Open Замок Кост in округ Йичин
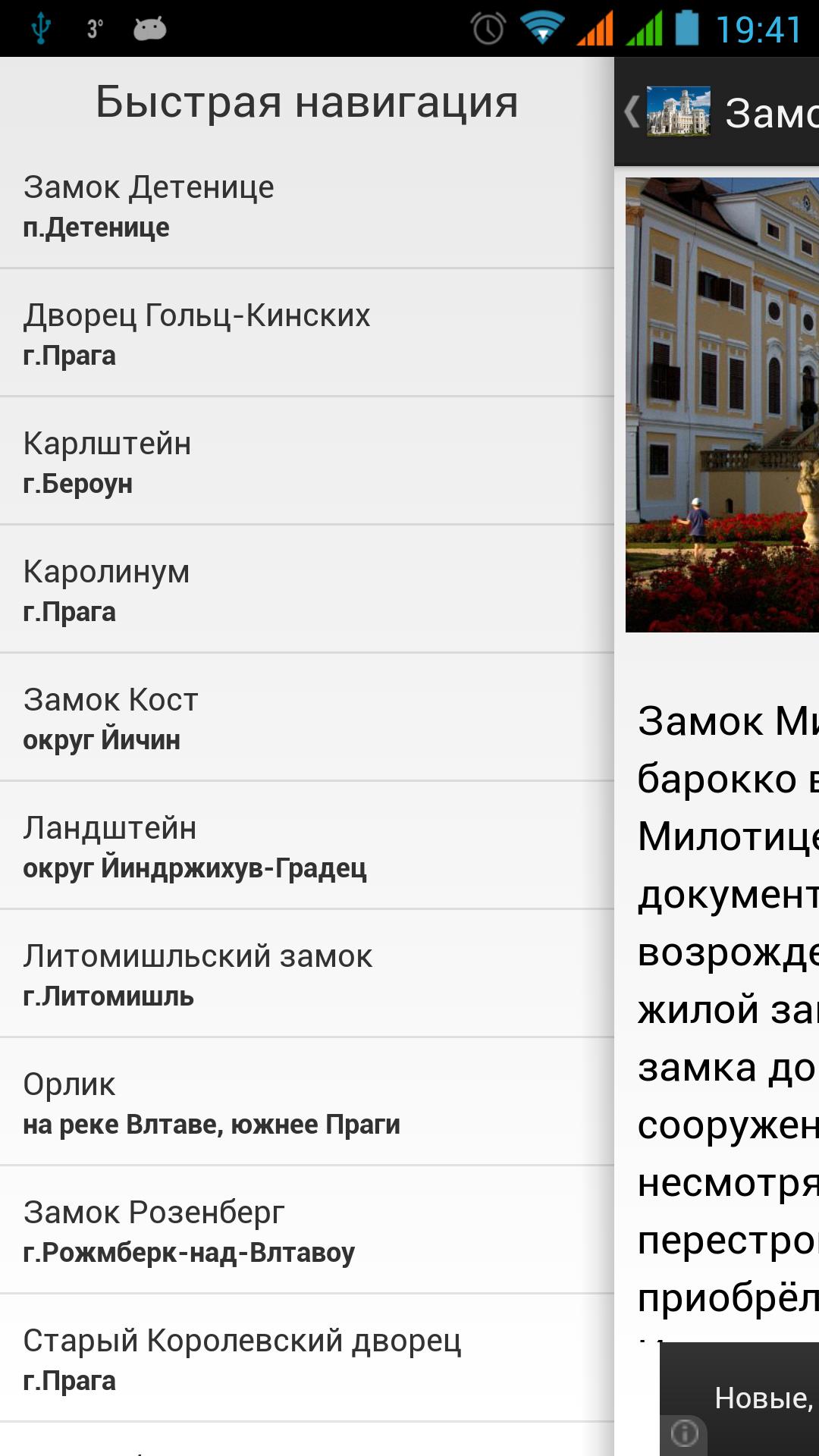The width and height of the screenshot is (819, 1456). [303, 718]
